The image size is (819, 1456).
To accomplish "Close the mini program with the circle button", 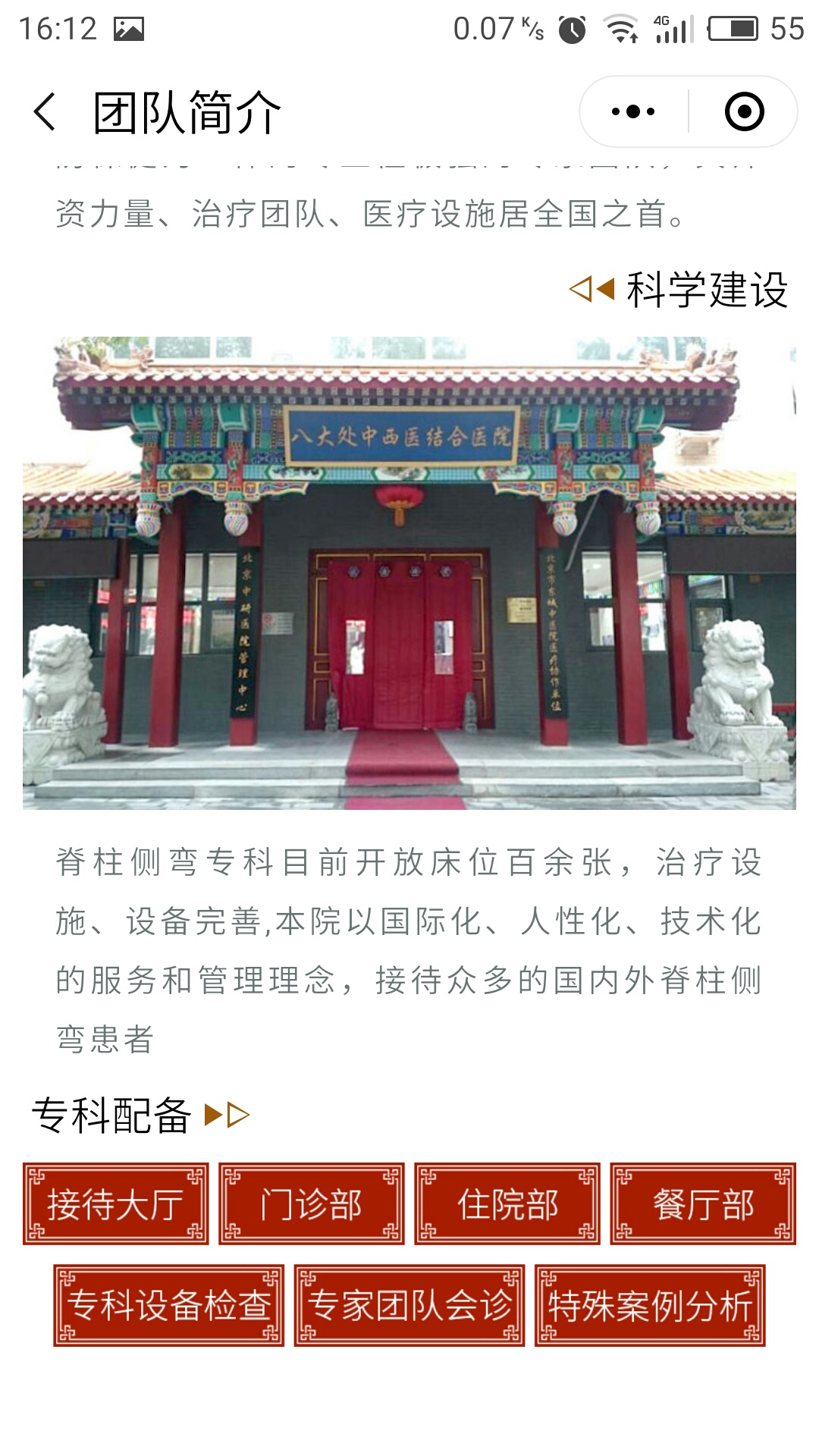I will coord(744,112).
